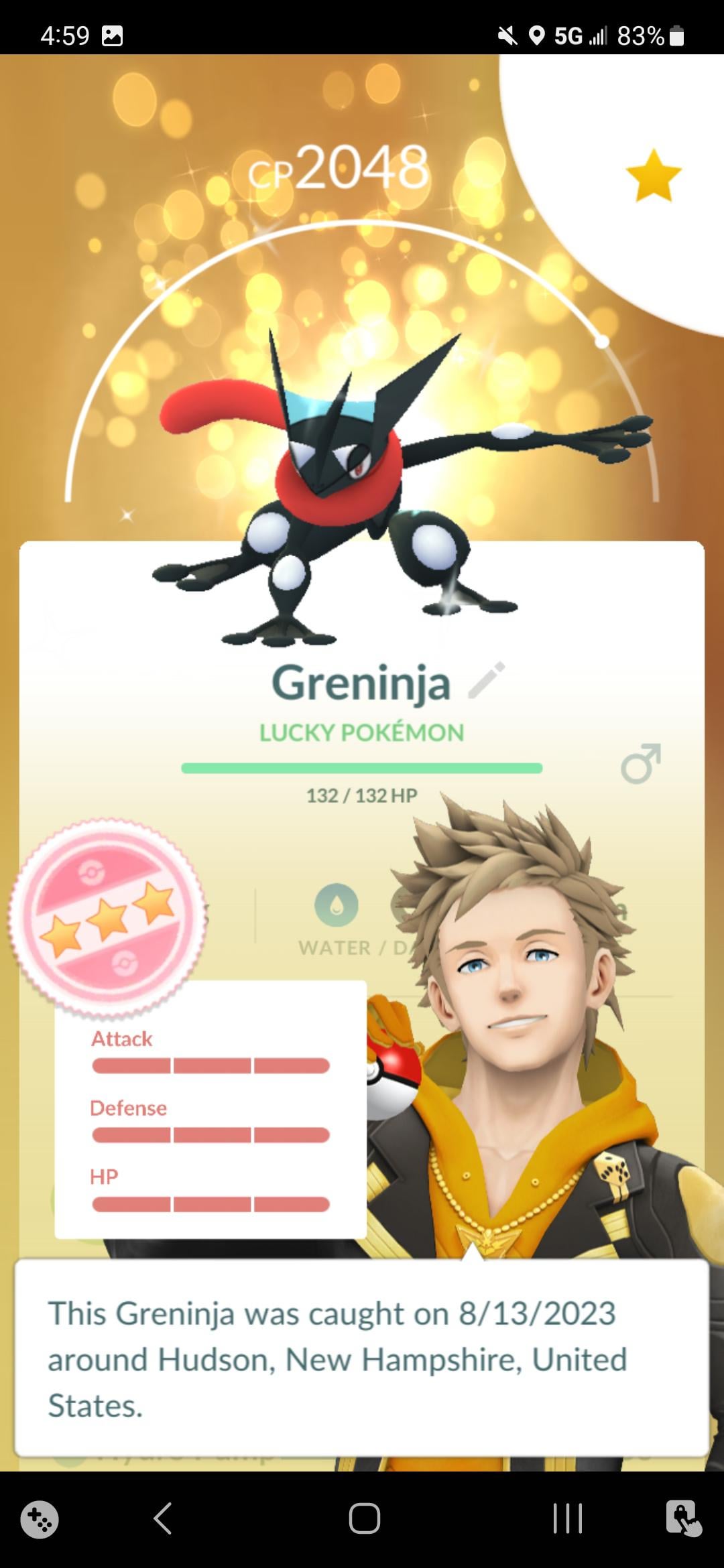Edit Greninja's nickname with the pencil icon
This screenshot has width=724, height=1568.
tap(486, 681)
